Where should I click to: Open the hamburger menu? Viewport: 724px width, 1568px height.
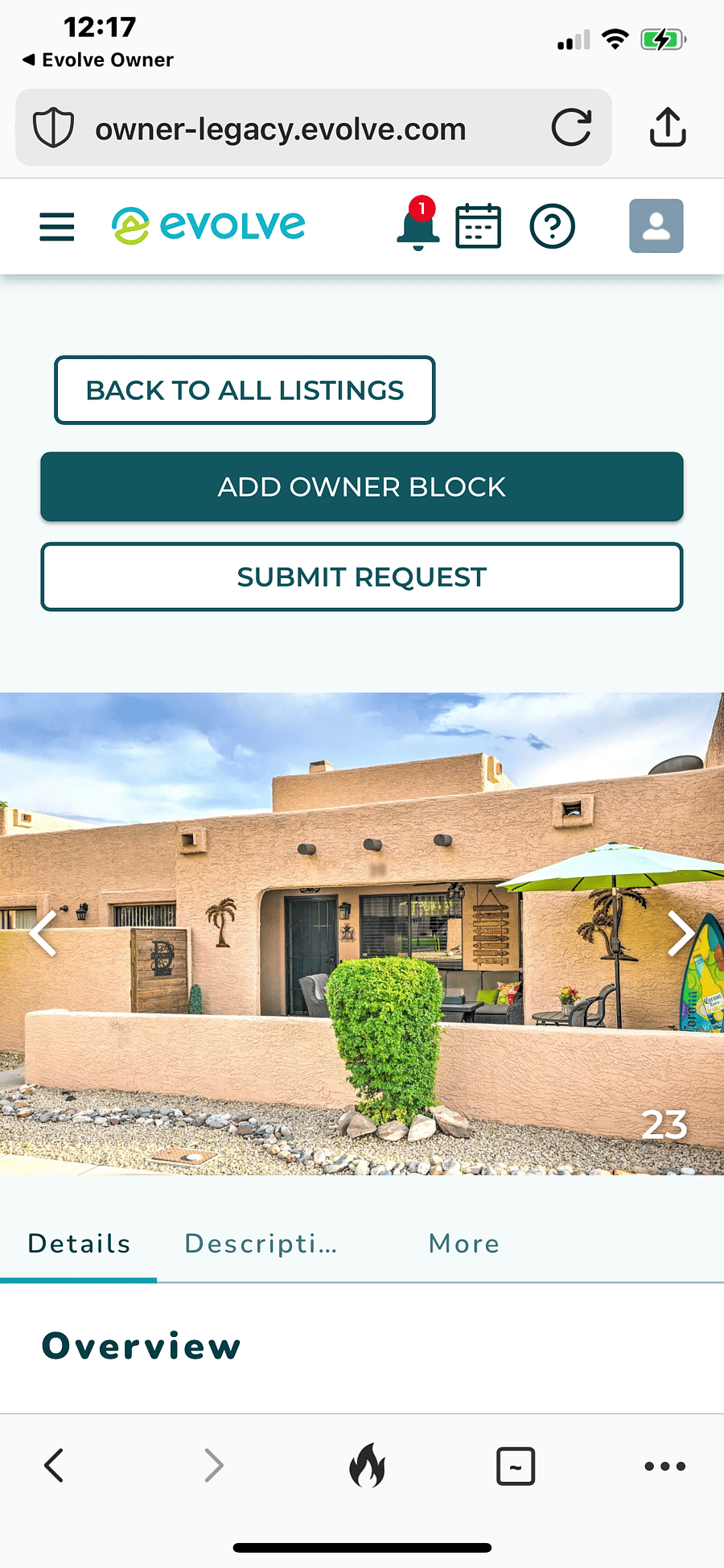(57, 226)
